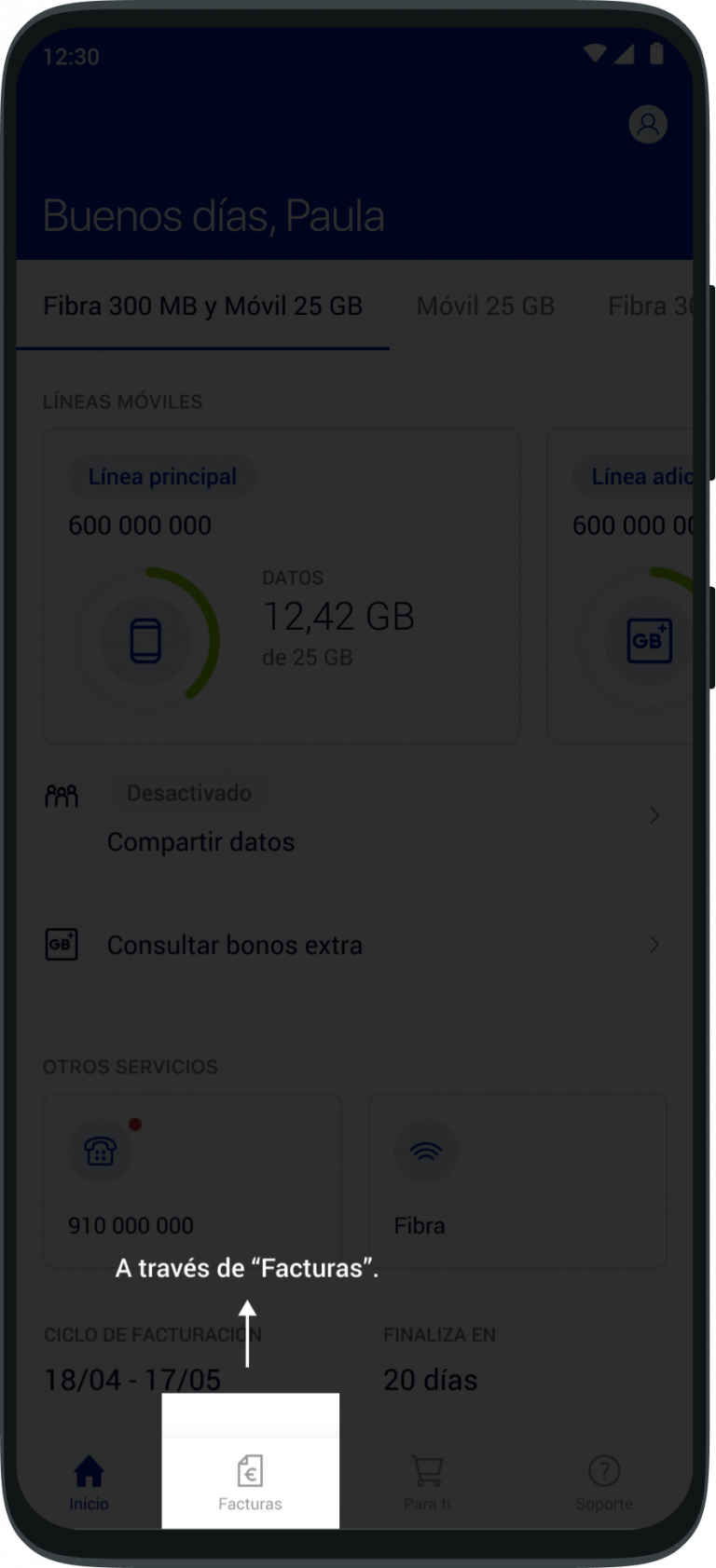Image resolution: width=716 pixels, height=1568 pixels.
Task: Select the 600 000 000 phone number
Action: (139, 525)
